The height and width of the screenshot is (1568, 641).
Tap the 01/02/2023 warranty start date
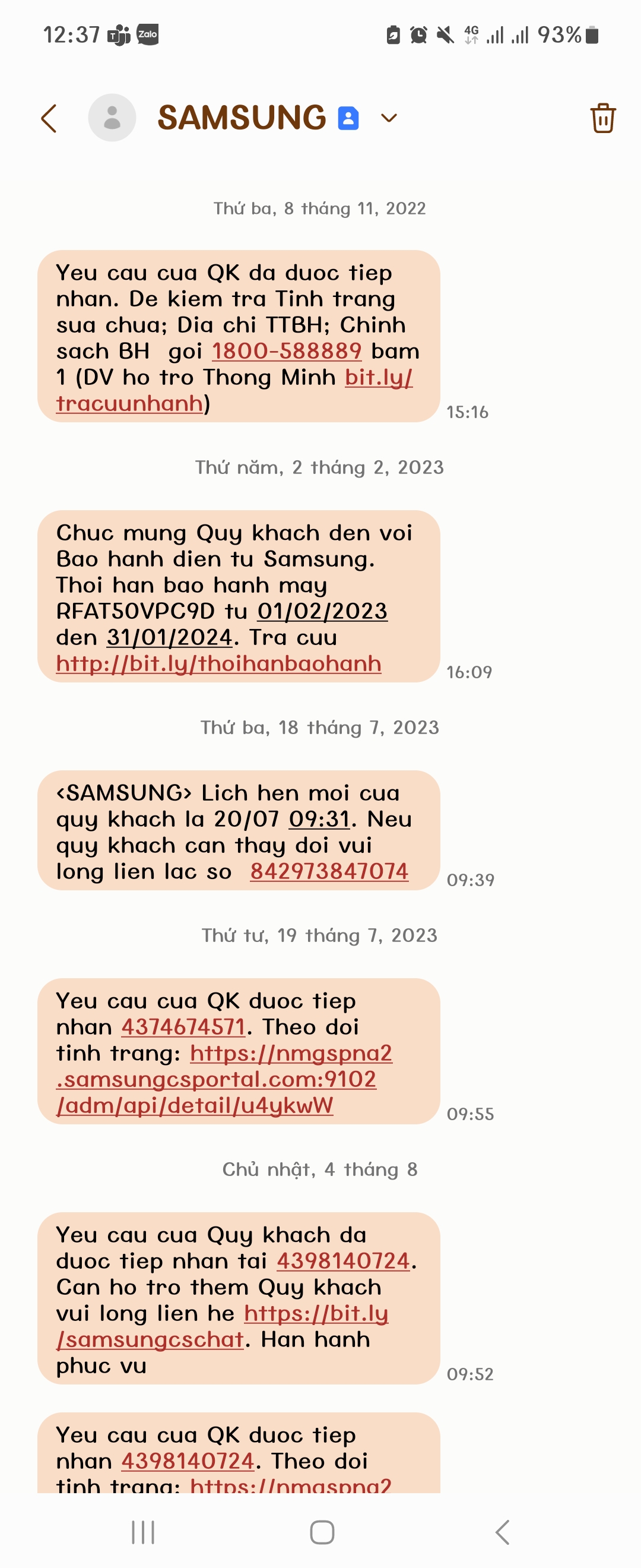[322, 611]
